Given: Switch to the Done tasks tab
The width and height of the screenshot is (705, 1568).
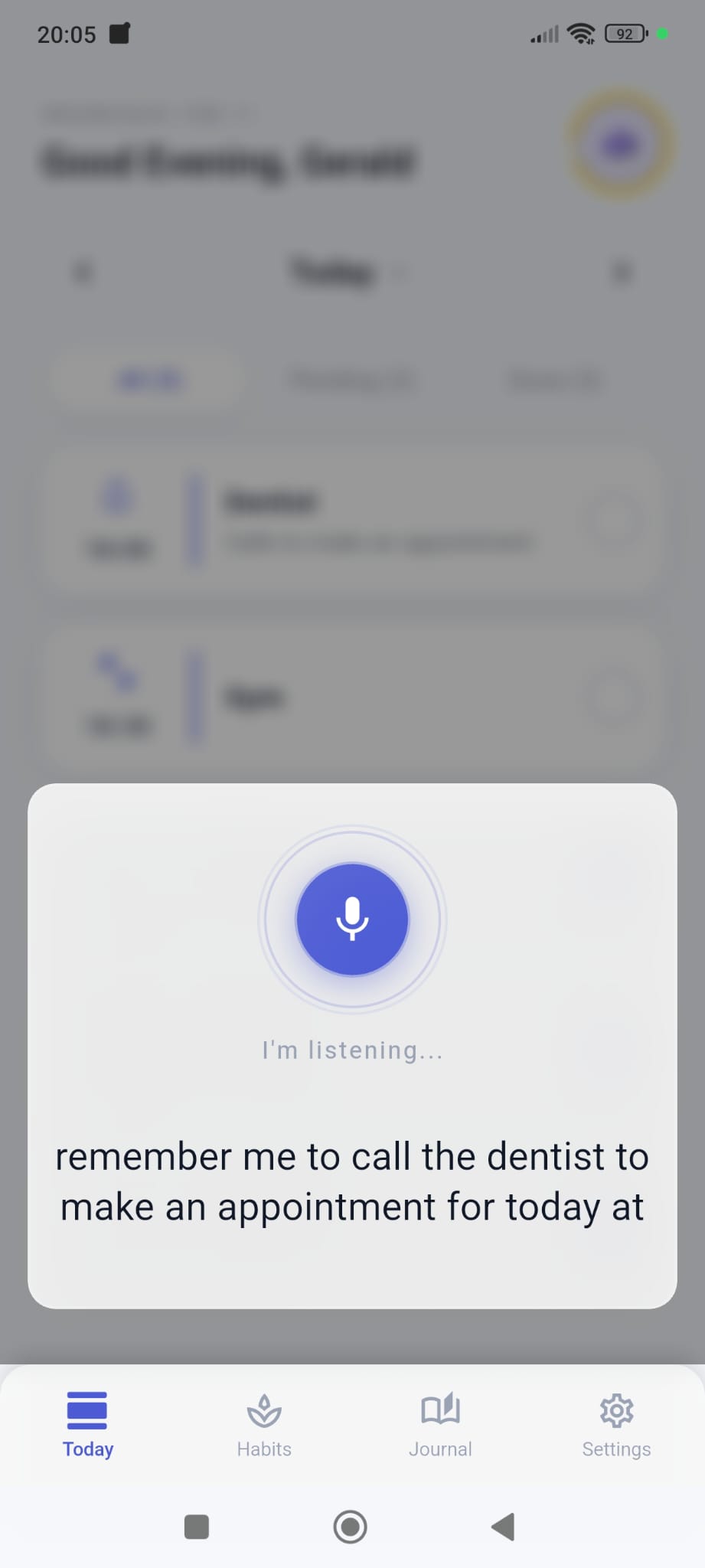Looking at the screenshot, I should [x=553, y=380].
